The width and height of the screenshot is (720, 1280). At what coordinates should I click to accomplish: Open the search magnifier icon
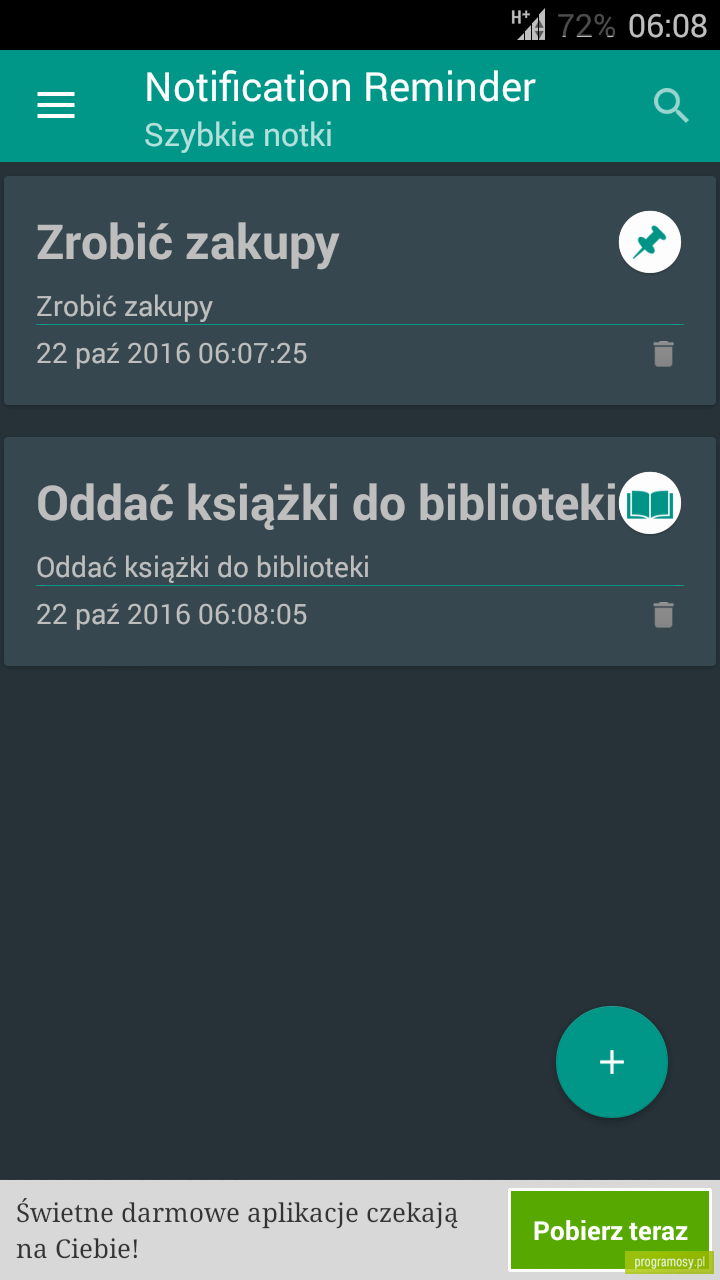(x=671, y=105)
